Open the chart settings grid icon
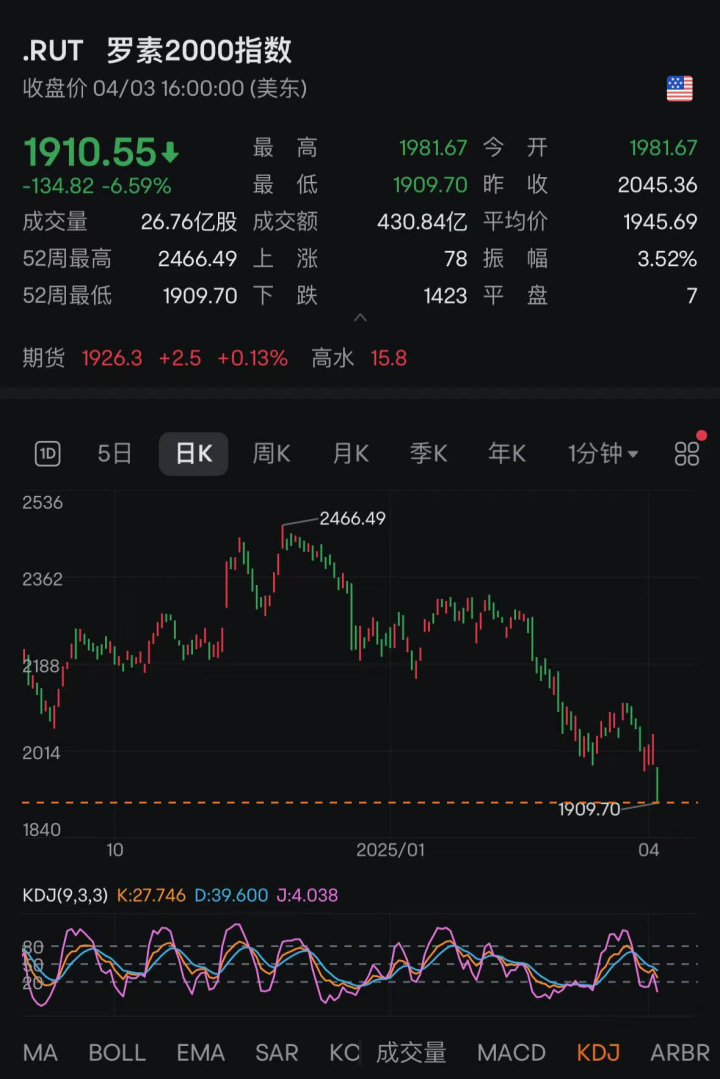720x1079 pixels. tap(687, 454)
